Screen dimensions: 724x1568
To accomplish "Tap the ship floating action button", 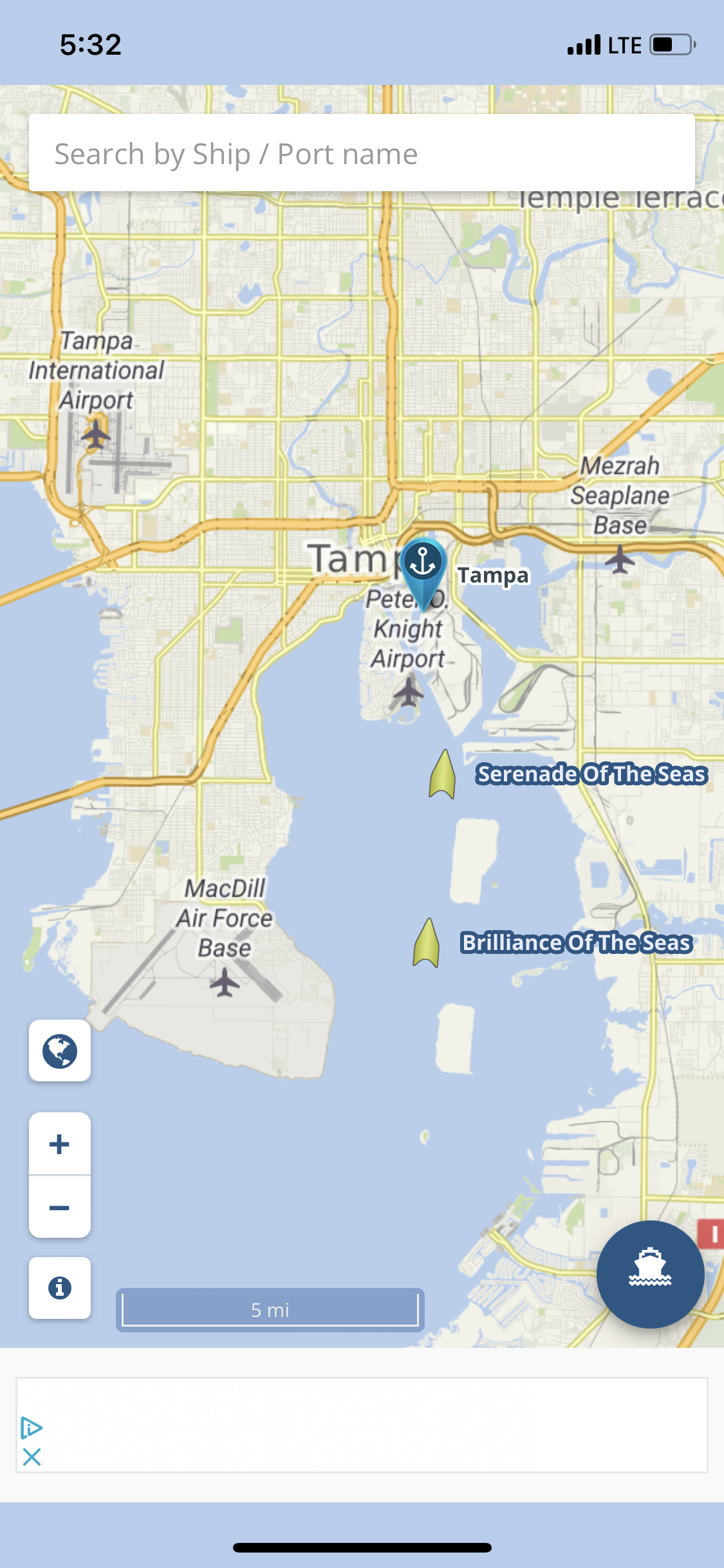I will click(x=650, y=1274).
